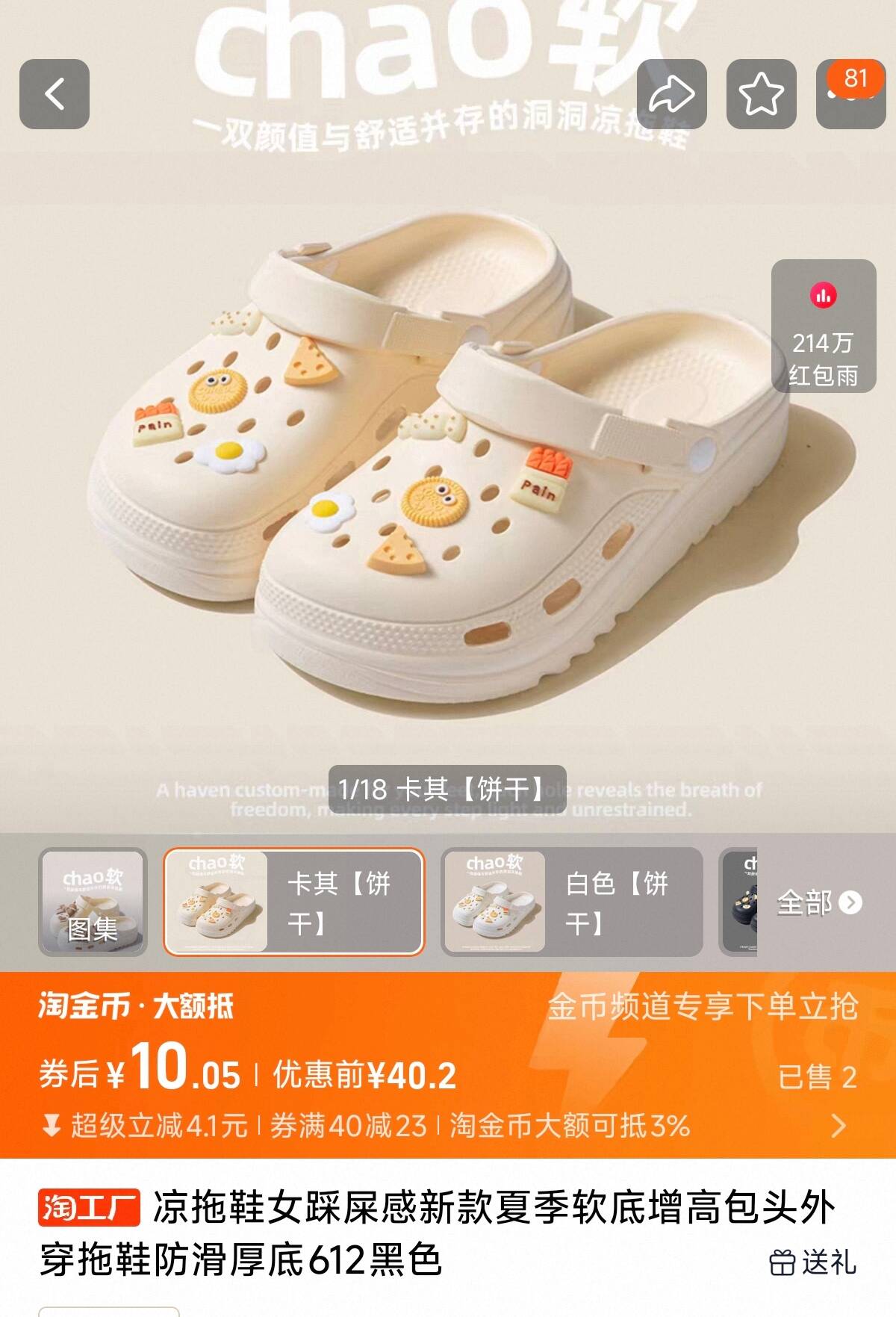Add this product to favorites
The image size is (896, 1317).
click(x=761, y=94)
